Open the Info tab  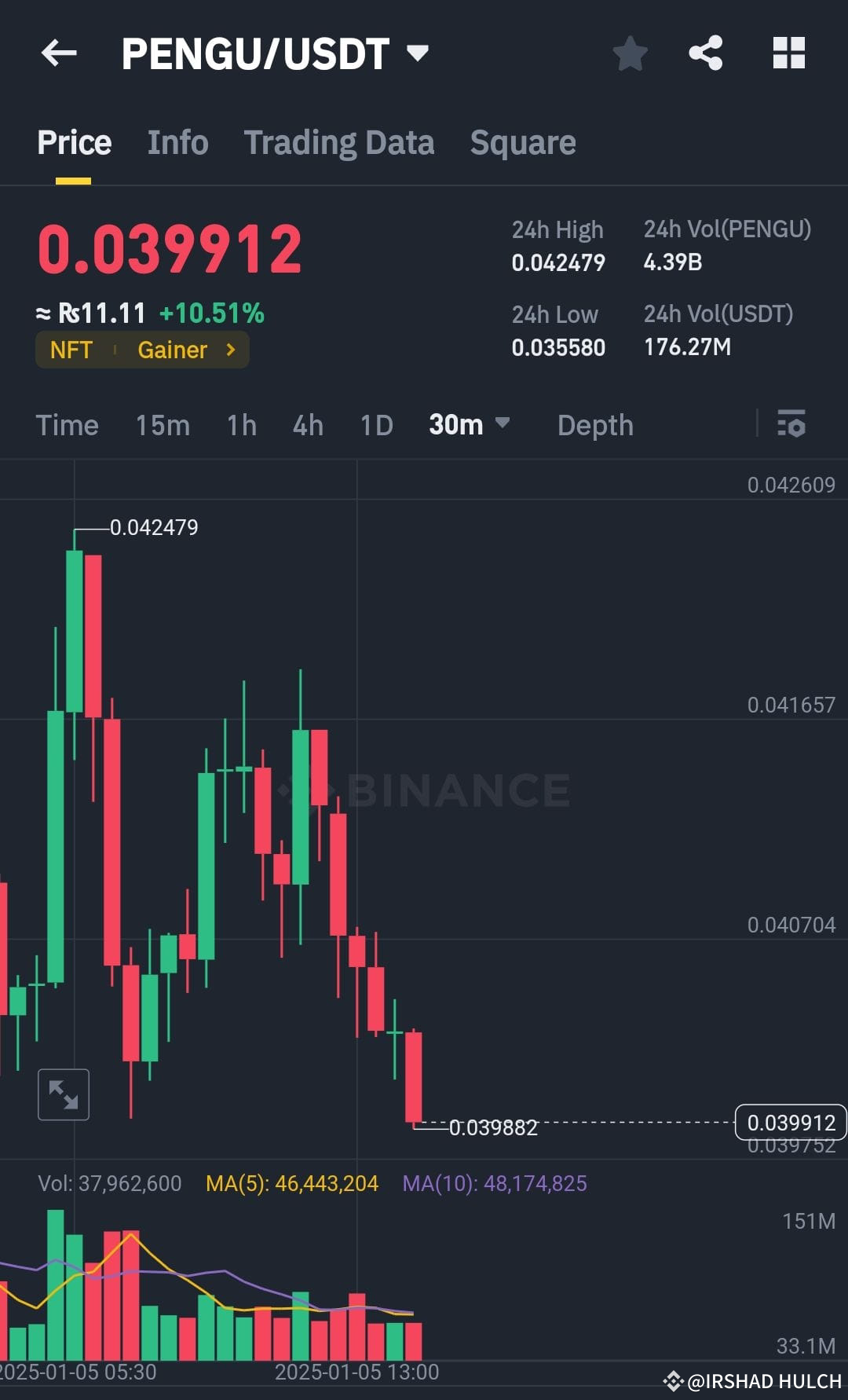point(177,142)
